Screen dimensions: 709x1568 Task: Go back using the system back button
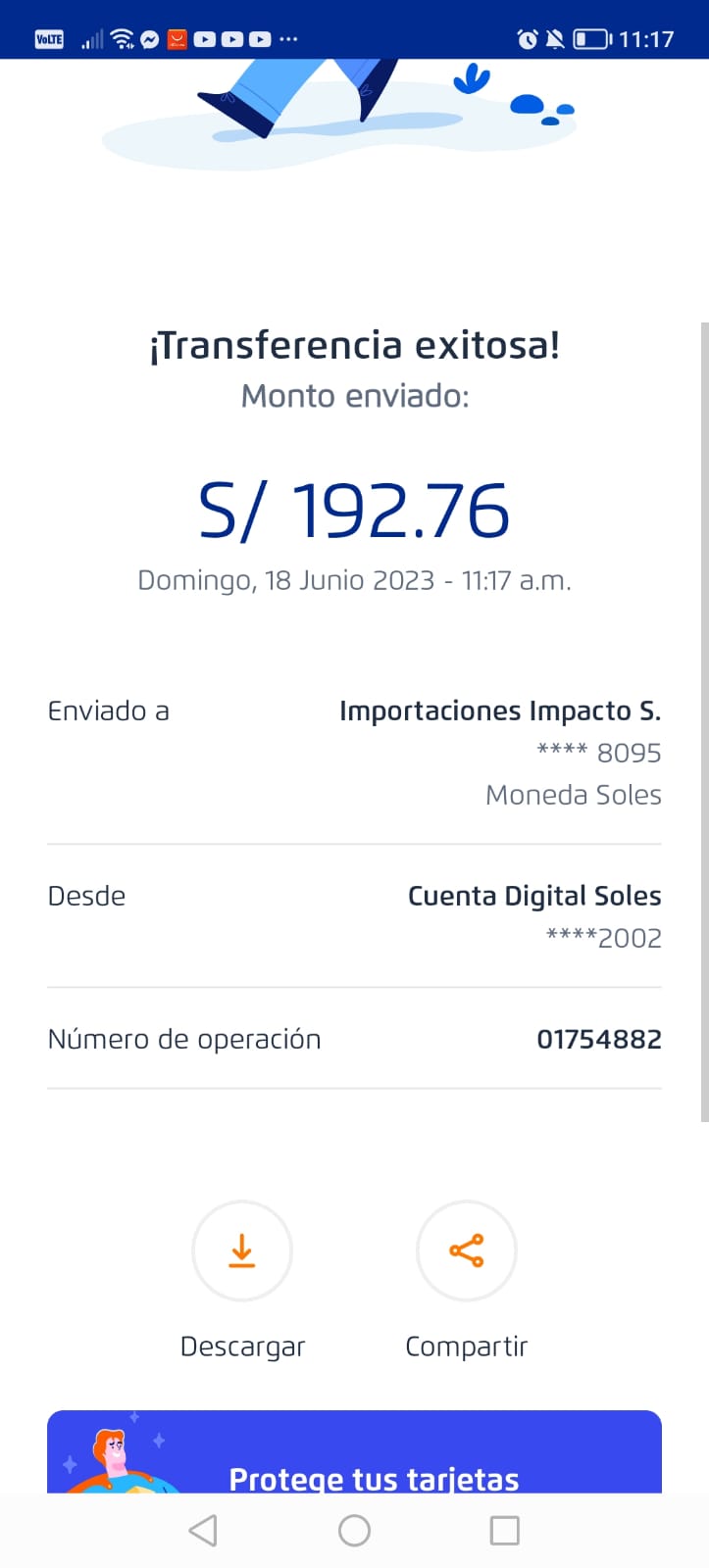(x=203, y=1530)
